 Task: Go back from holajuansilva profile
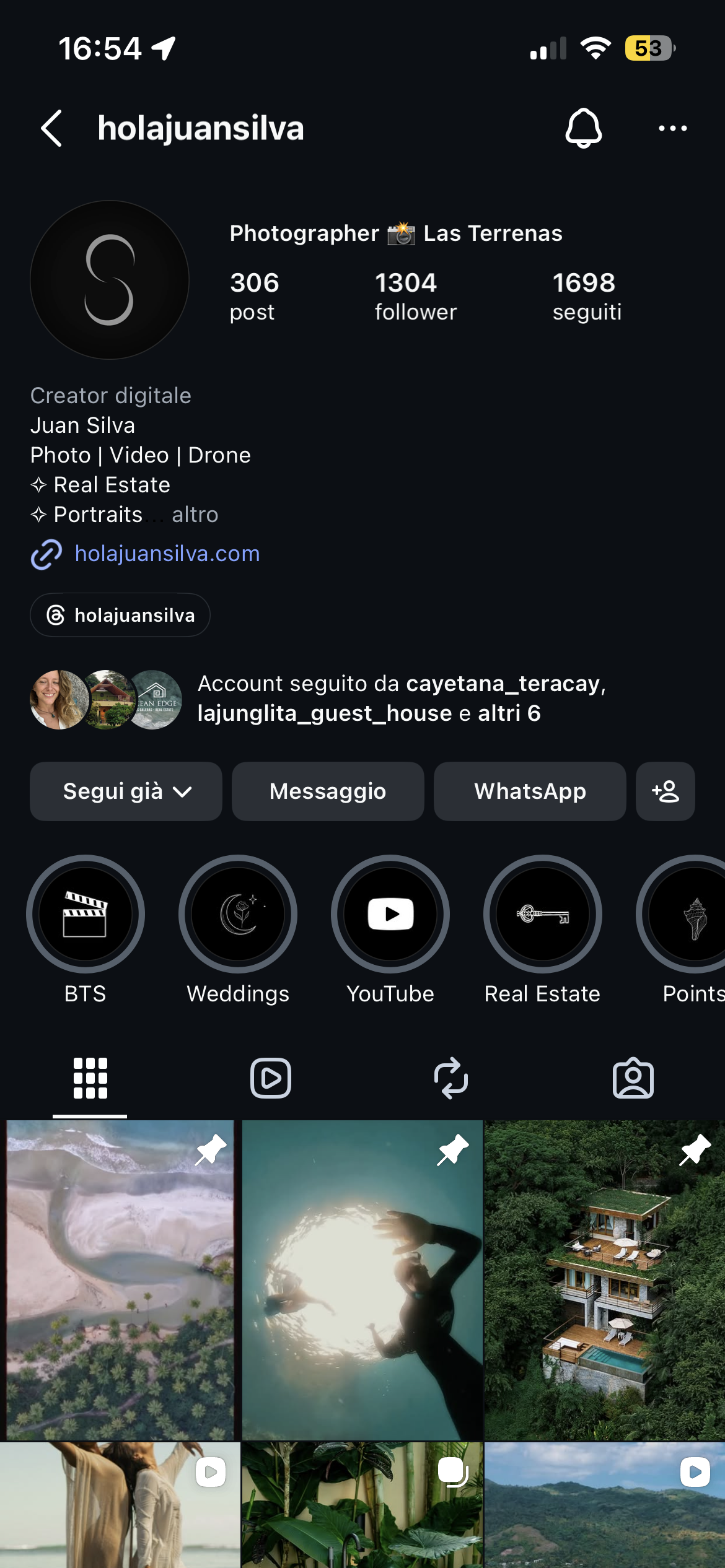(51, 128)
